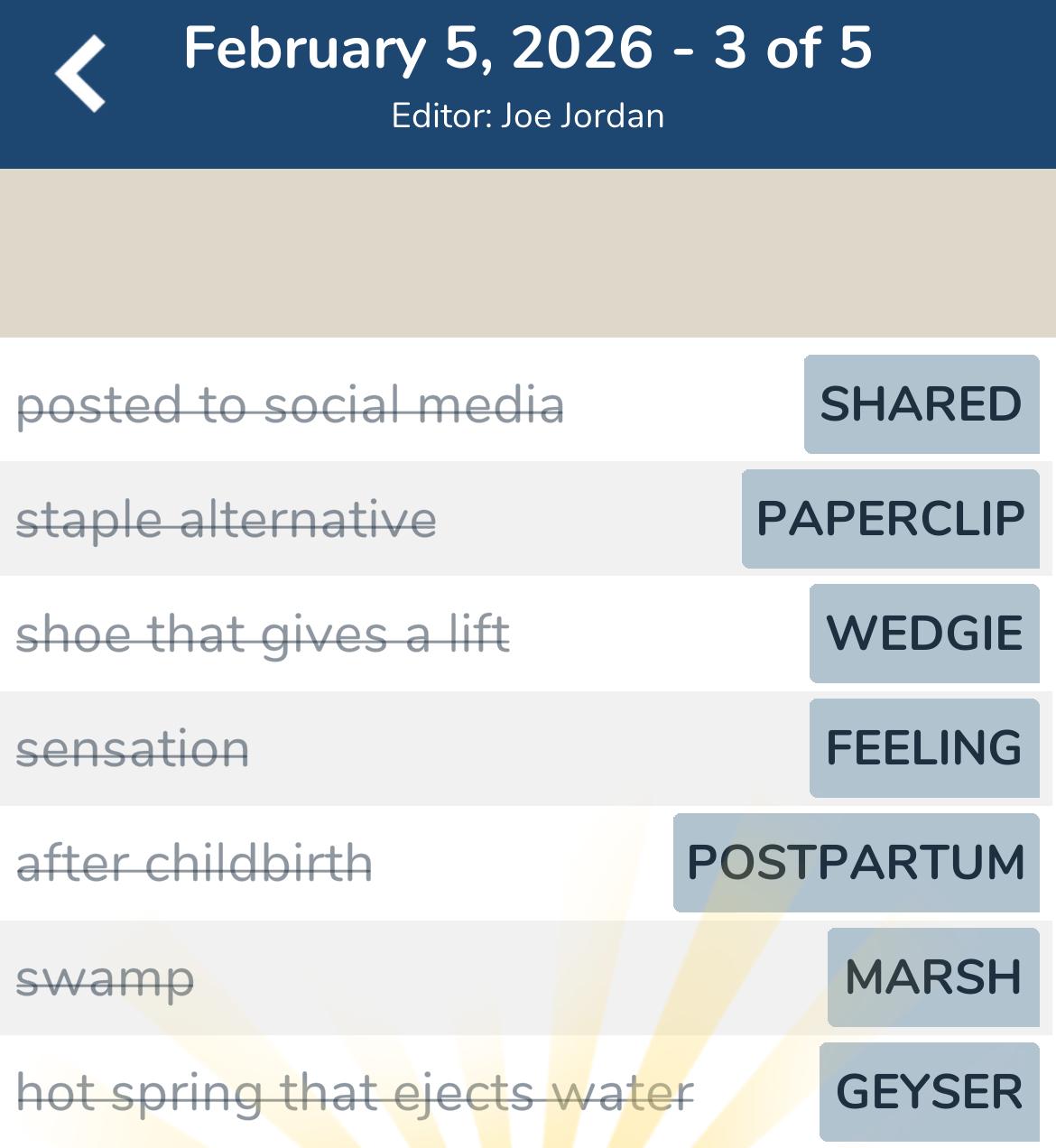Click the beige puzzle board area

[527, 248]
